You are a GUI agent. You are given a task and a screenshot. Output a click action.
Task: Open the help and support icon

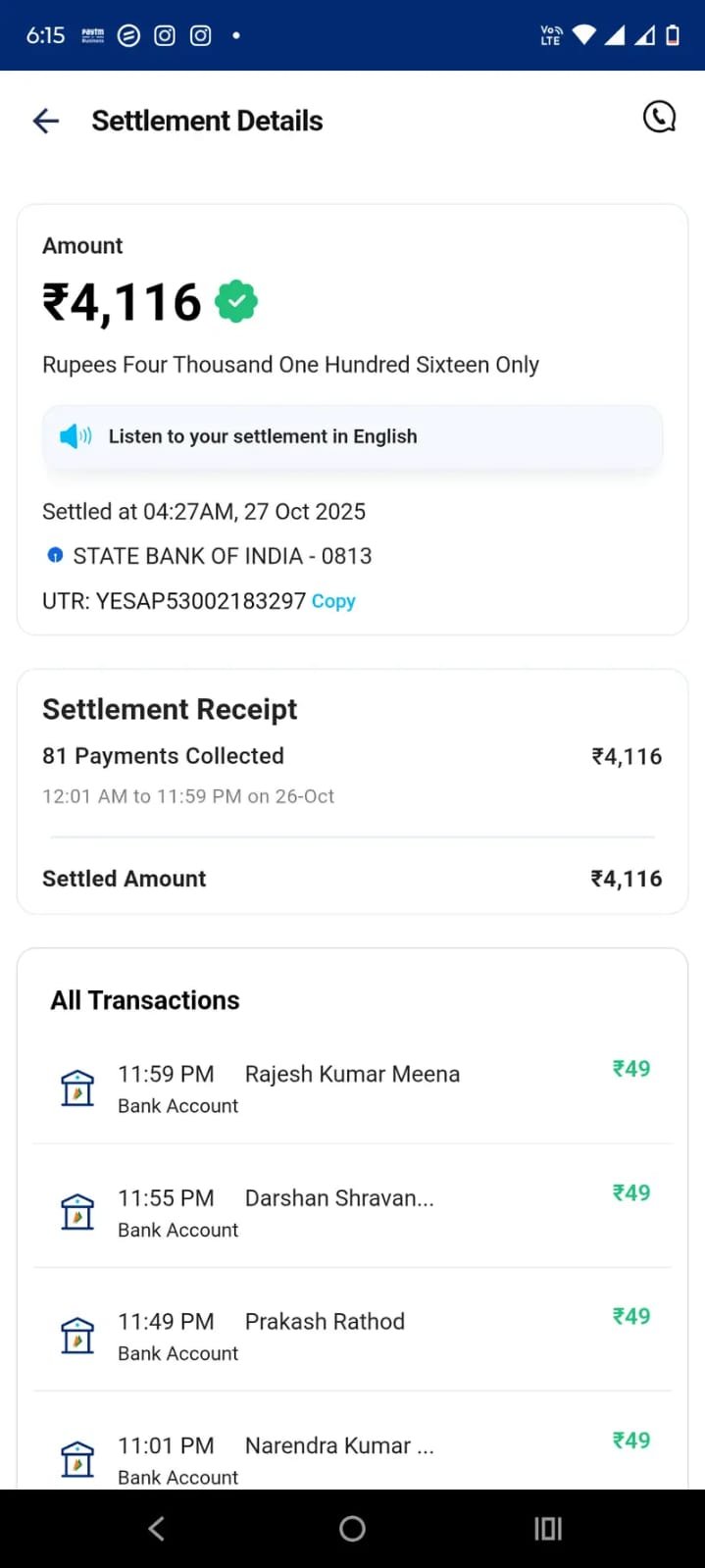[659, 118]
